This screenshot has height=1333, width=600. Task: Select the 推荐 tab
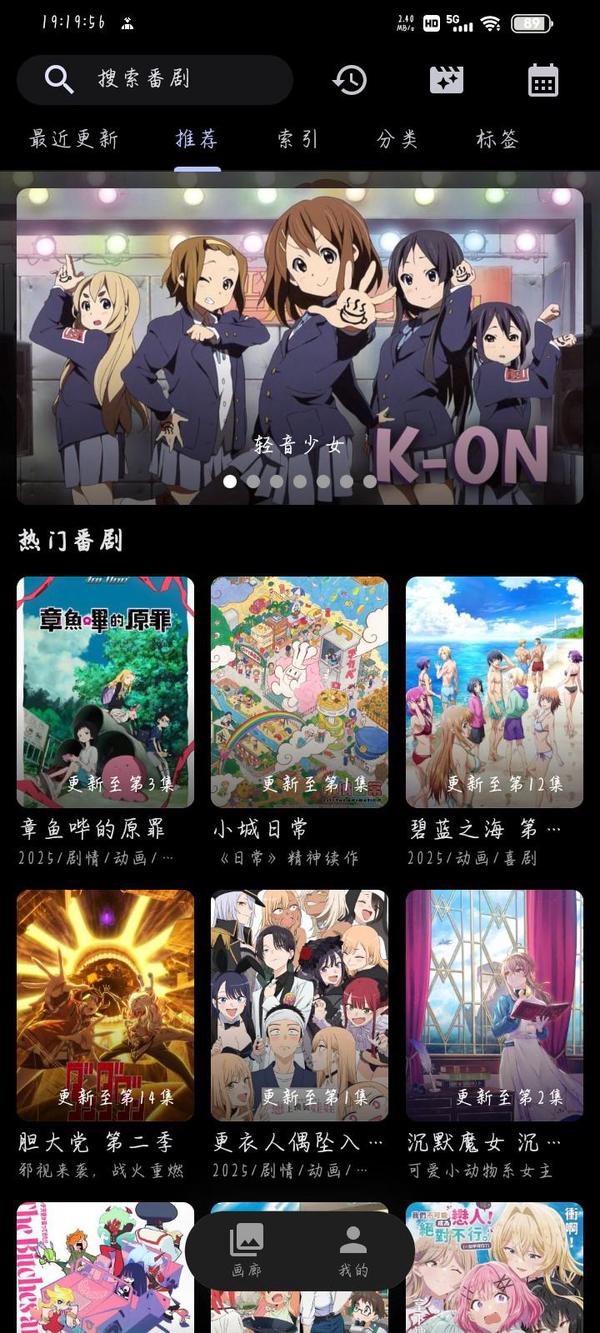(x=197, y=139)
